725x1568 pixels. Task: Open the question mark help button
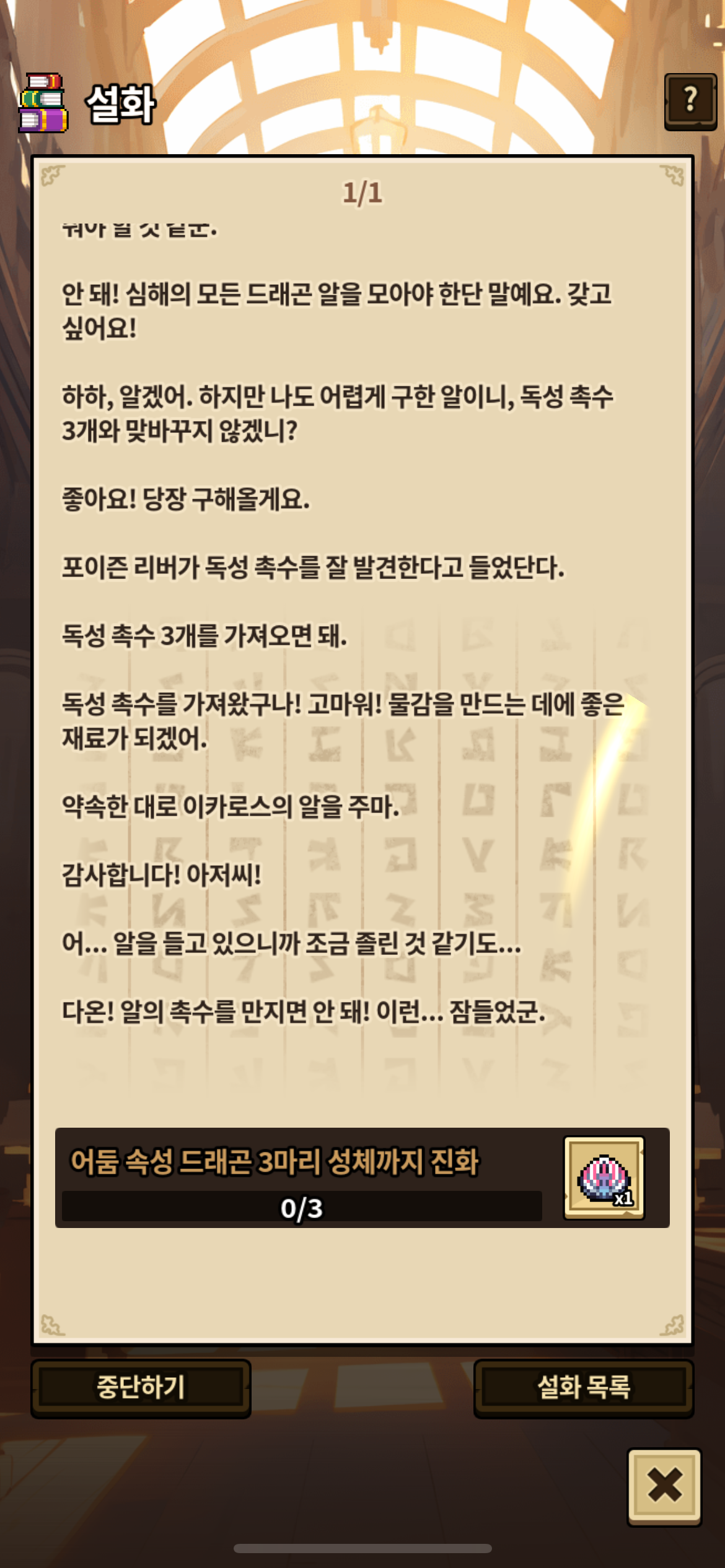tap(690, 102)
